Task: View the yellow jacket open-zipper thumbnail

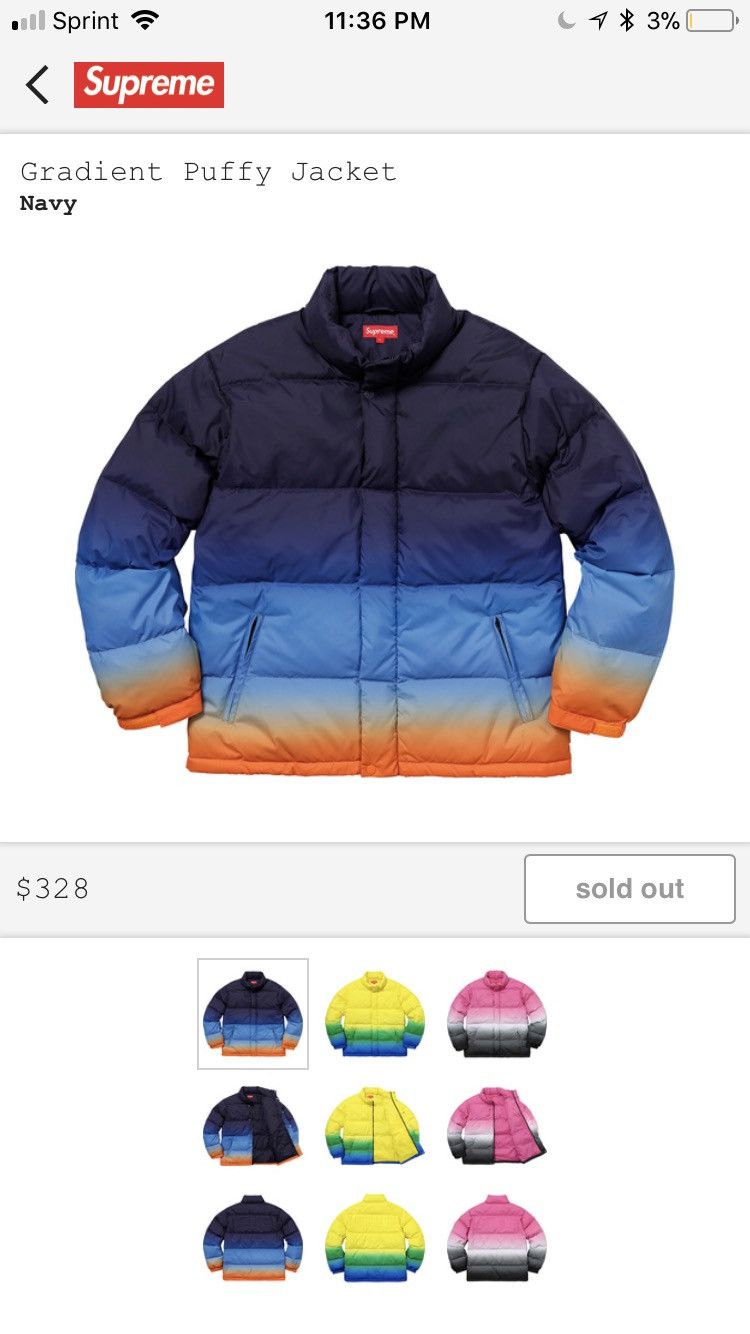Action: point(375,1126)
